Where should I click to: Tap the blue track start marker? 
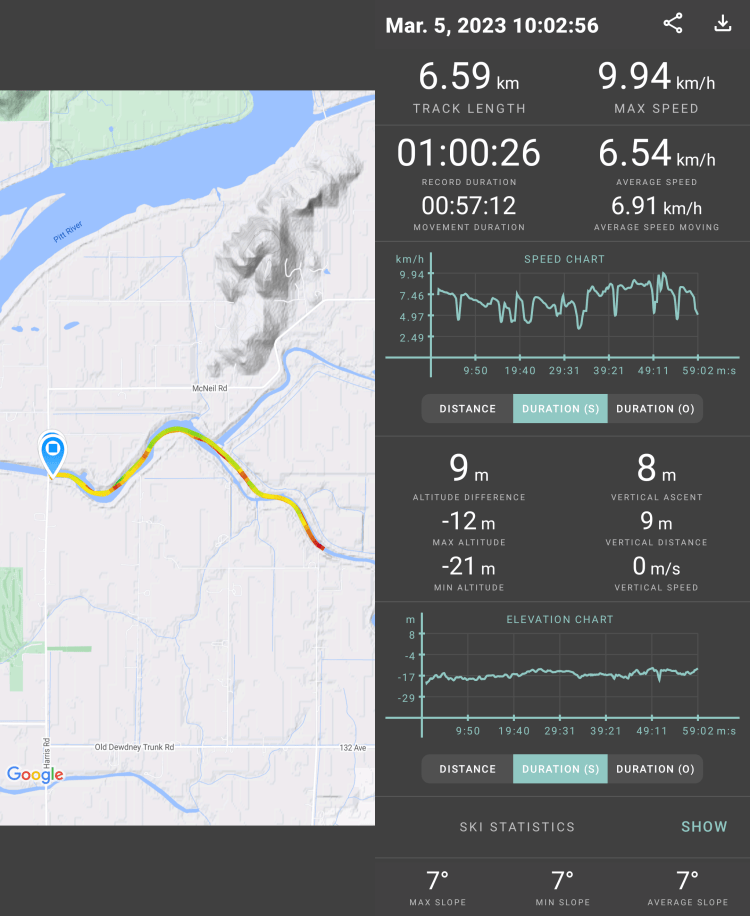tap(52, 452)
